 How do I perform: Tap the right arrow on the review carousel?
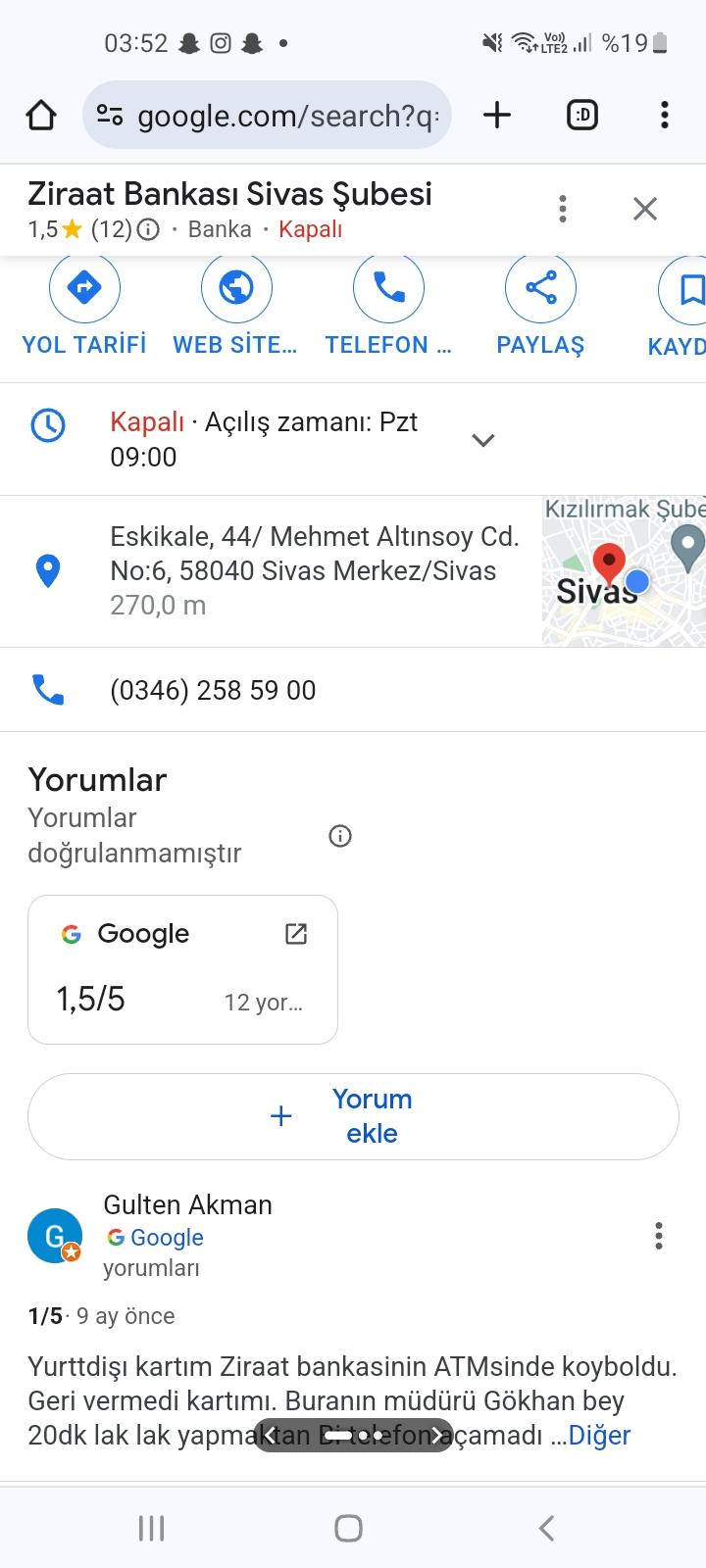[435, 1435]
